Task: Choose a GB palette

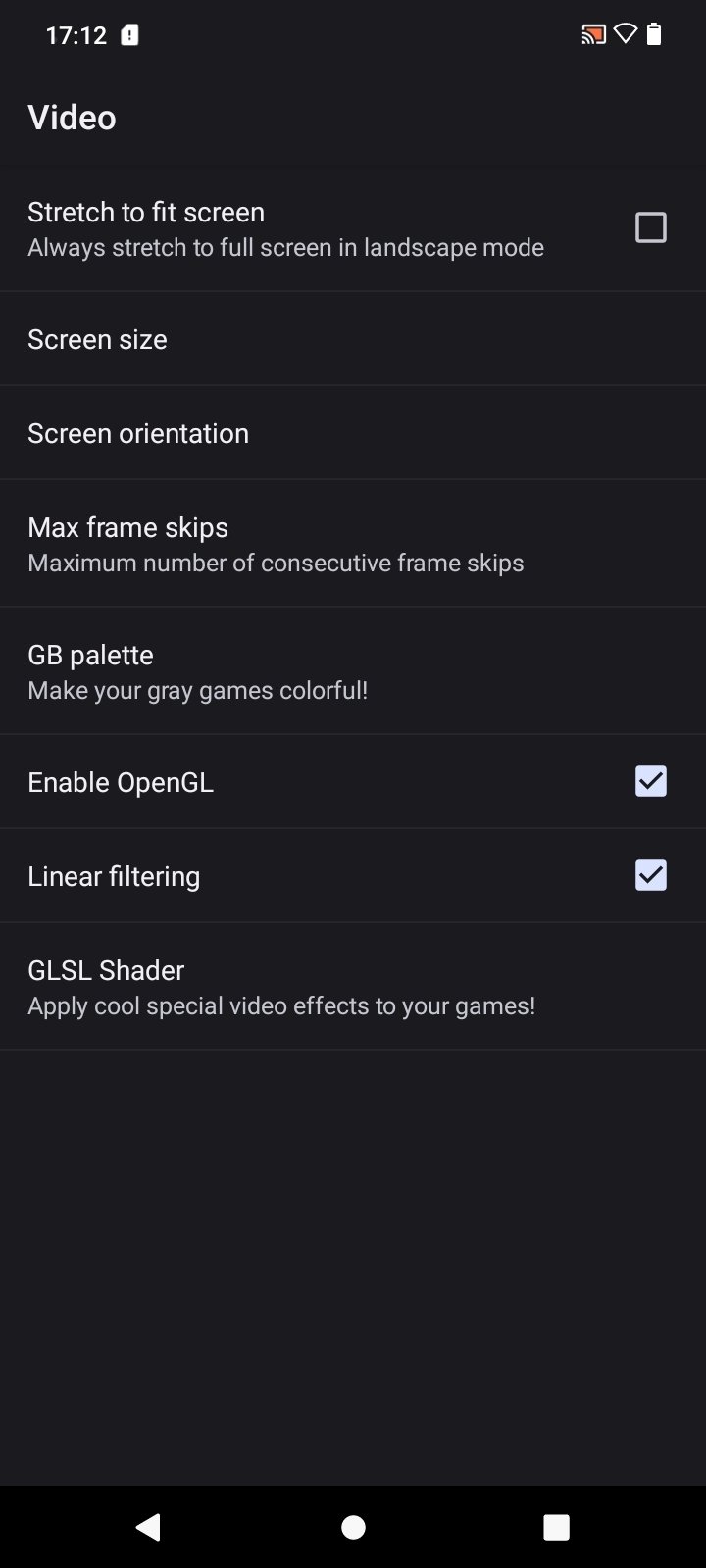Action: 353,671
